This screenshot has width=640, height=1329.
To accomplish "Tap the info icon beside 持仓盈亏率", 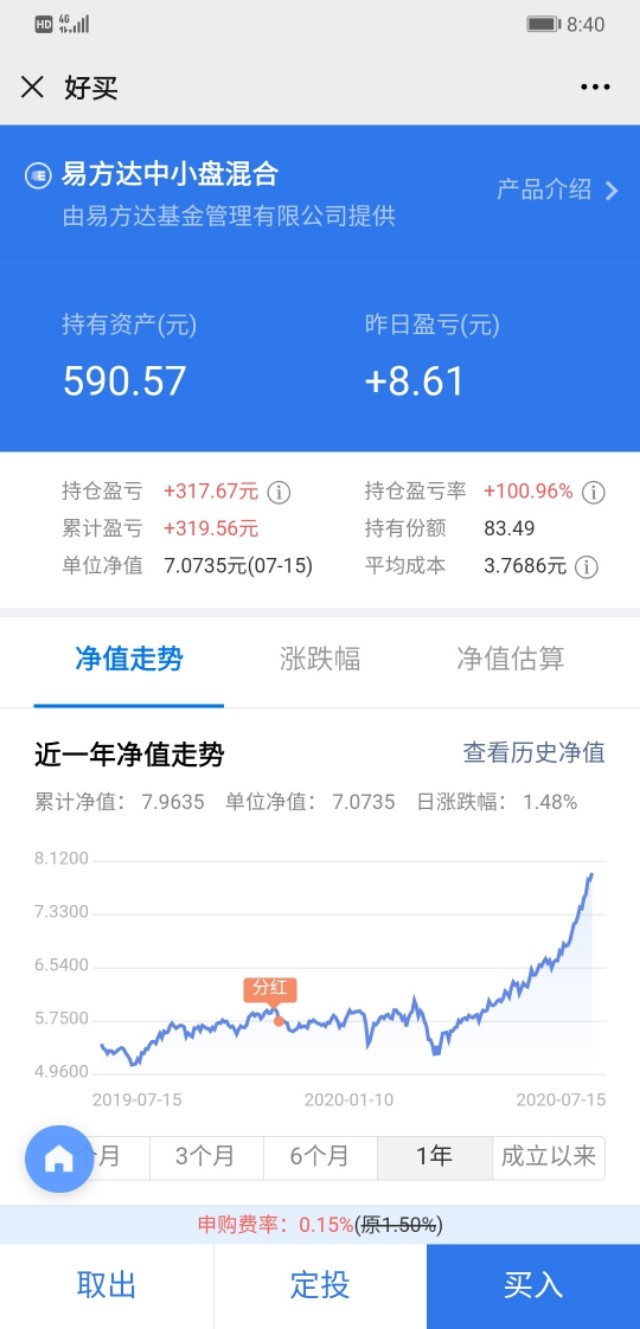I will (594, 492).
